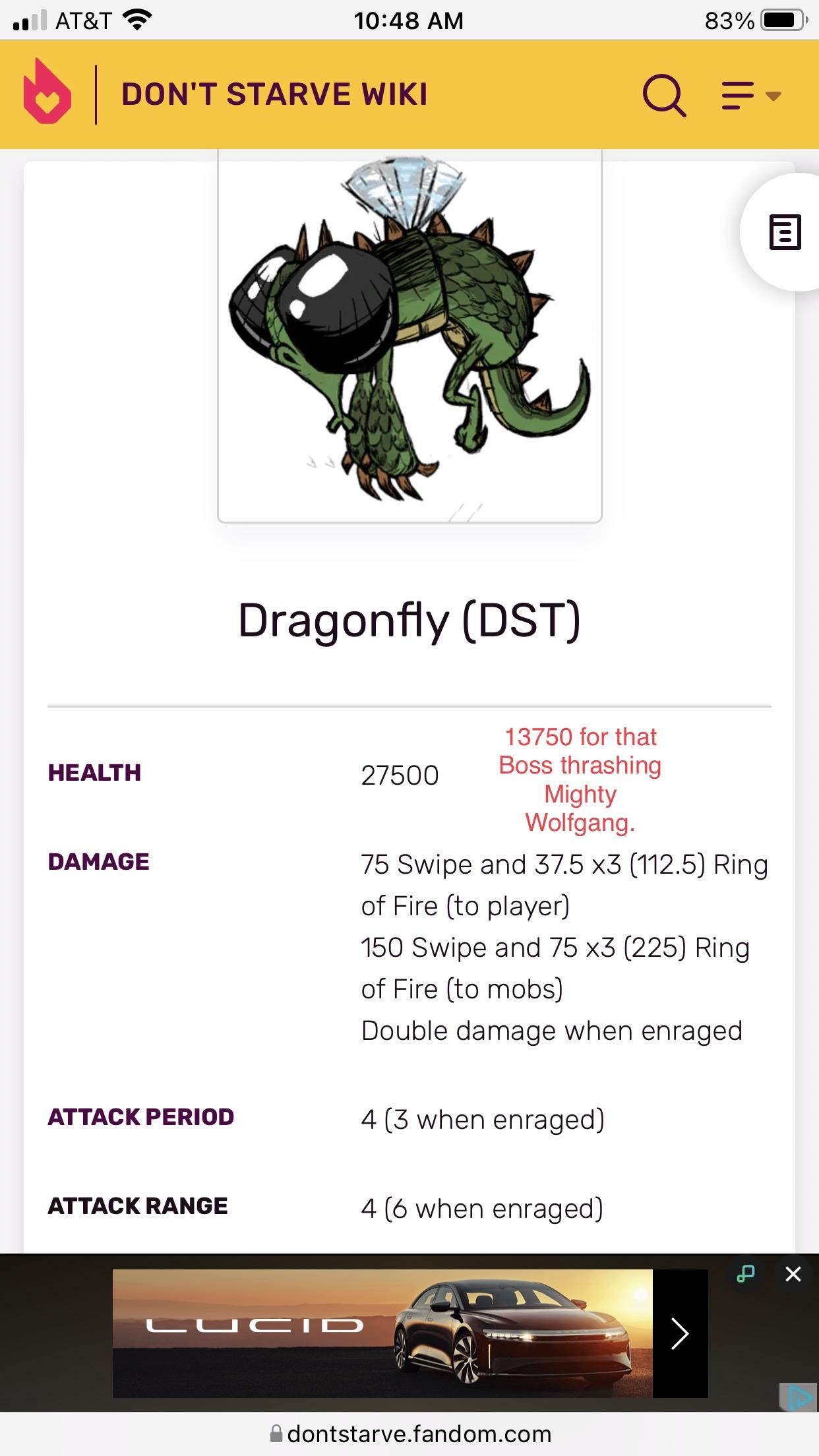Tap the dontstarve.fandom.com address bar

coord(410,1434)
